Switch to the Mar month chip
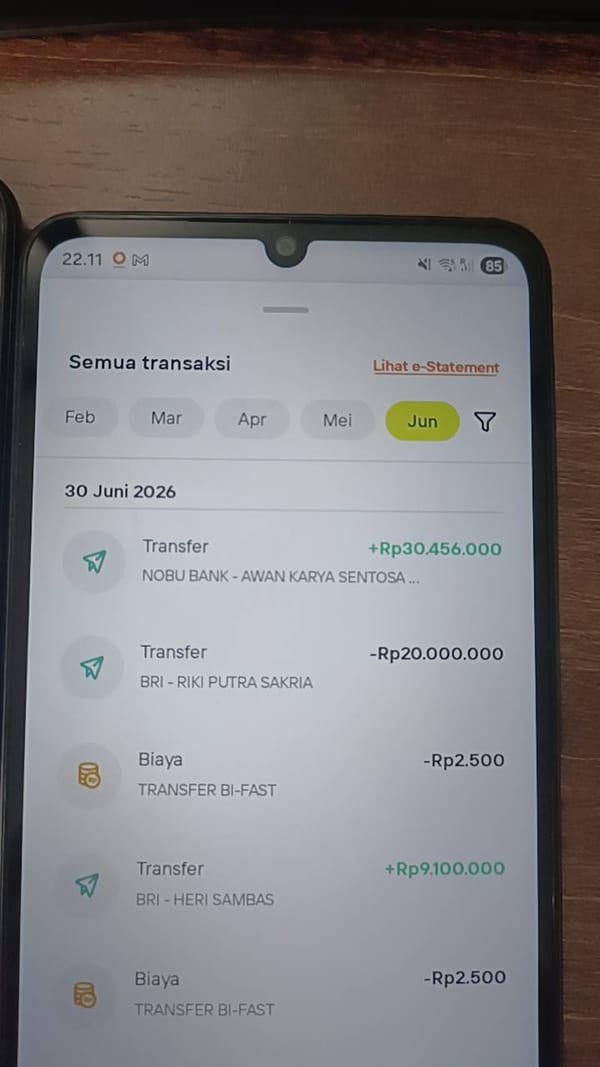Screen dimensions: 600x1067 (167, 418)
